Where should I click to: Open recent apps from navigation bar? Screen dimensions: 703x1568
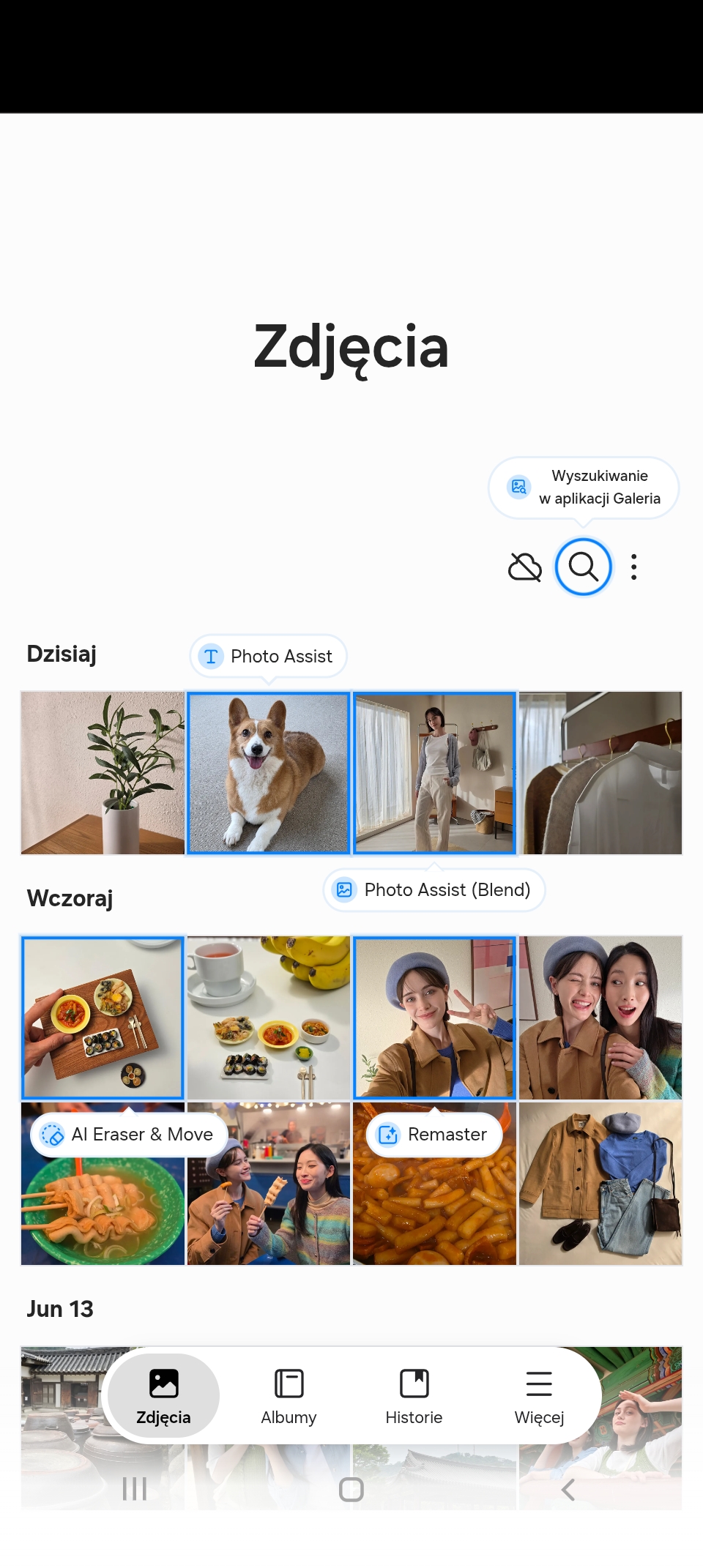[x=135, y=1489]
